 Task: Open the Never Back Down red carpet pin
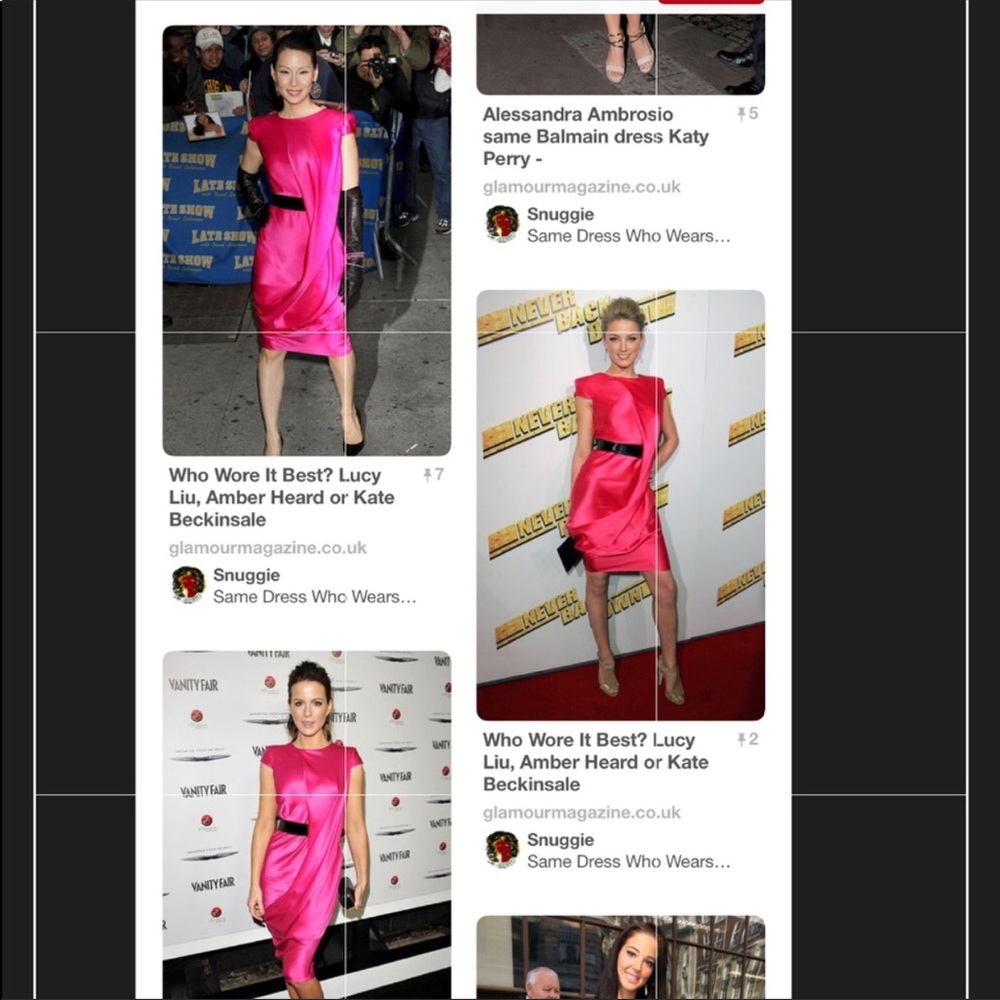(620, 505)
